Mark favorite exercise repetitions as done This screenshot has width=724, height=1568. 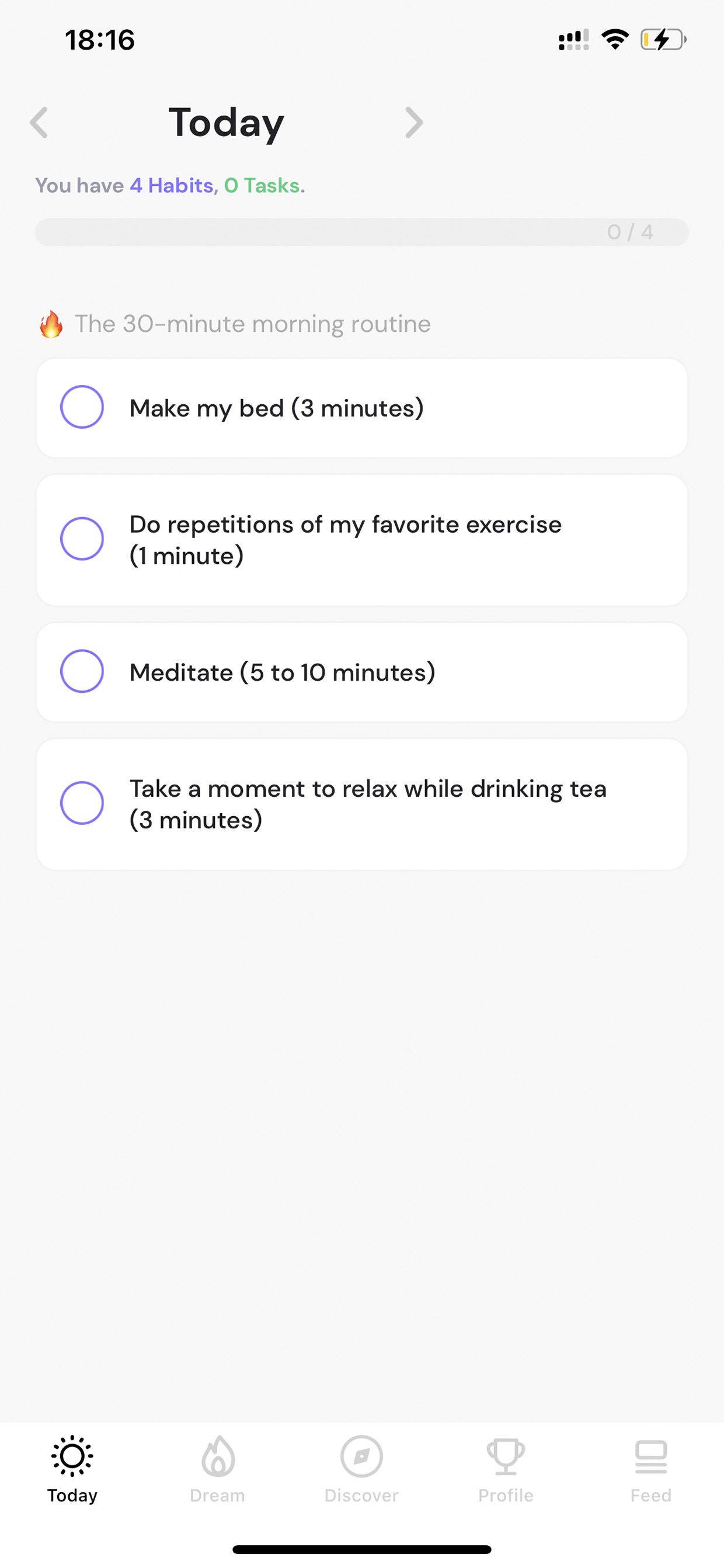82,539
